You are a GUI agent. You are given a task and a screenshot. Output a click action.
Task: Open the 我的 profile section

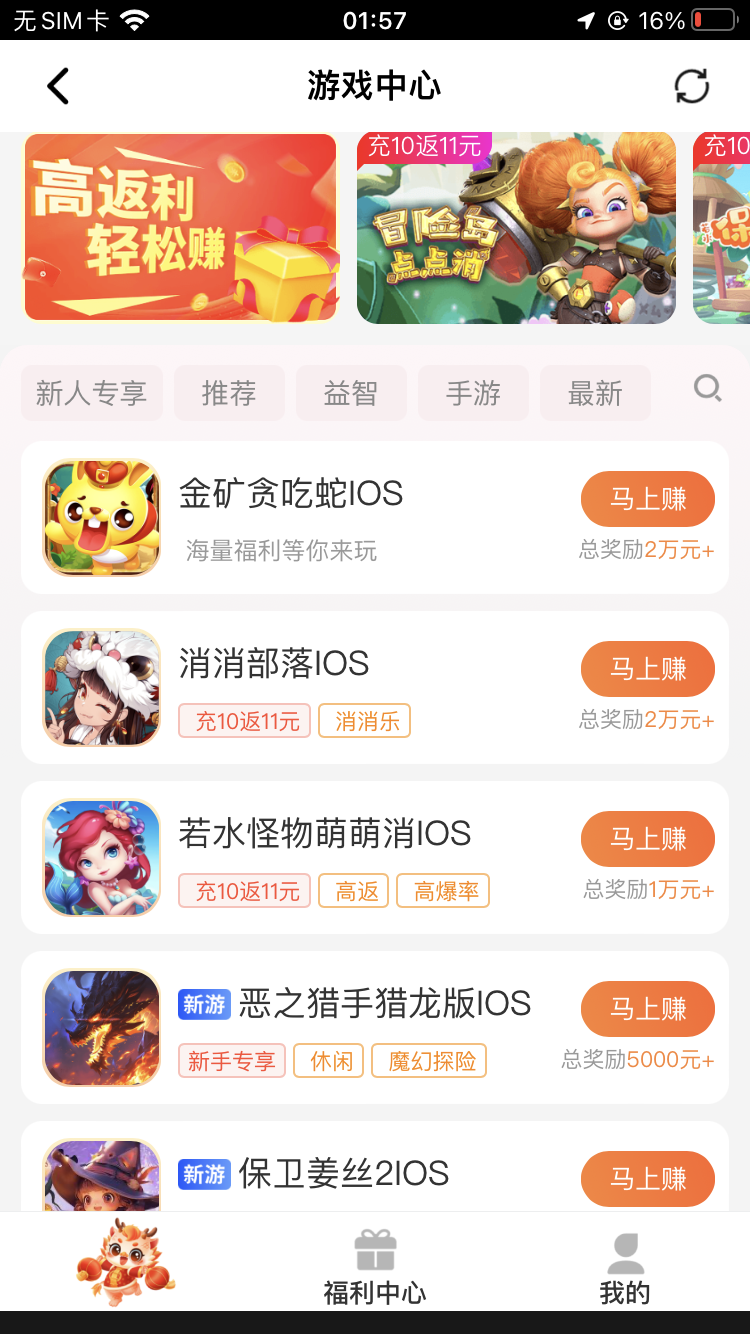click(x=624, y=1260)
